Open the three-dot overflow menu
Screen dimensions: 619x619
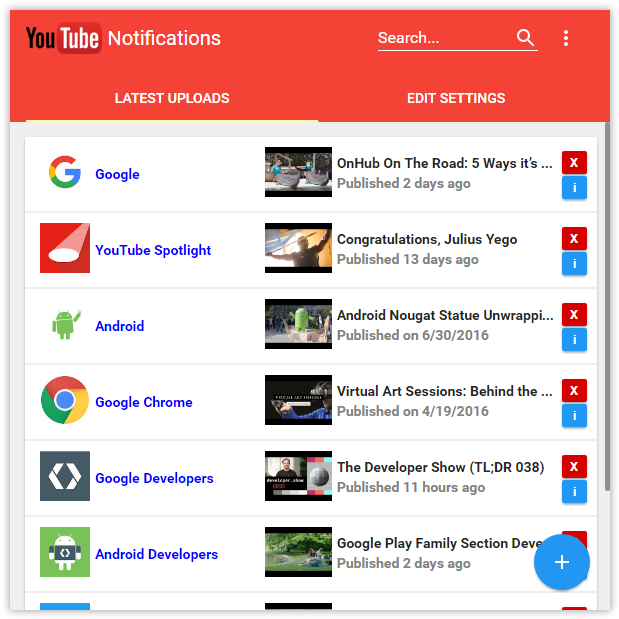[566, 38]
